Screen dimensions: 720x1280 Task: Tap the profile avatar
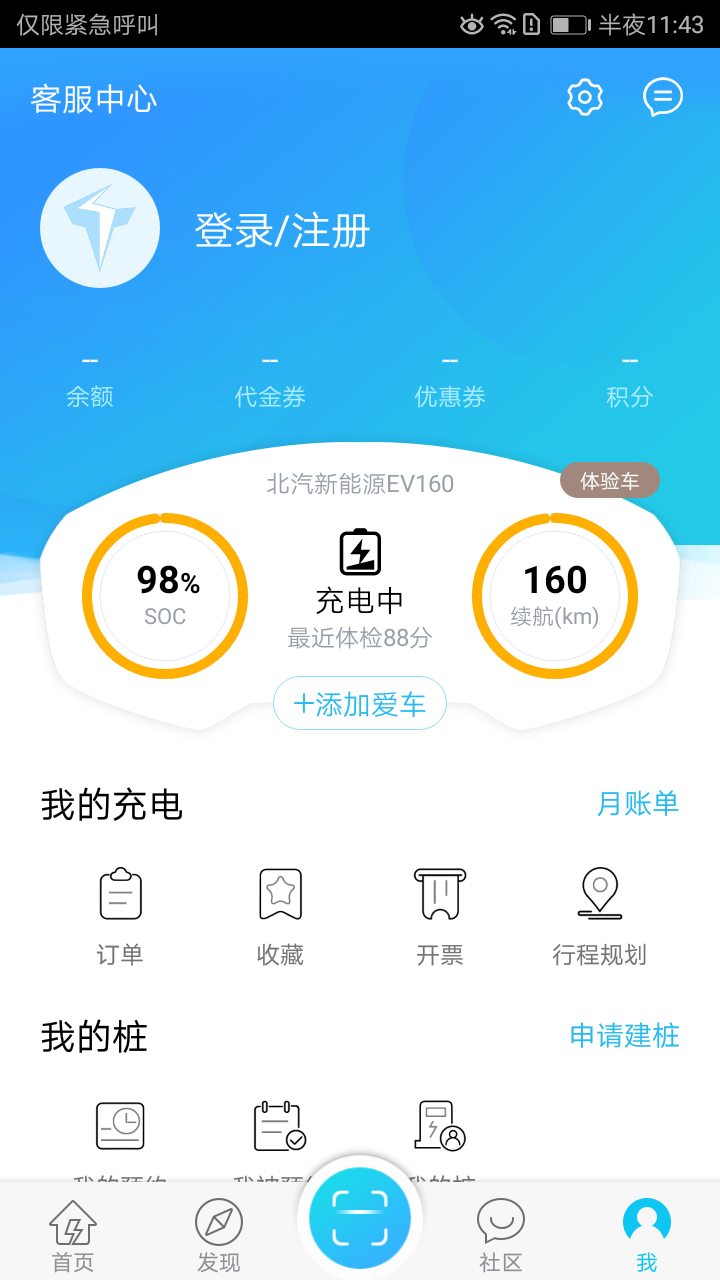pyautogui.click(x=100, y=228)
